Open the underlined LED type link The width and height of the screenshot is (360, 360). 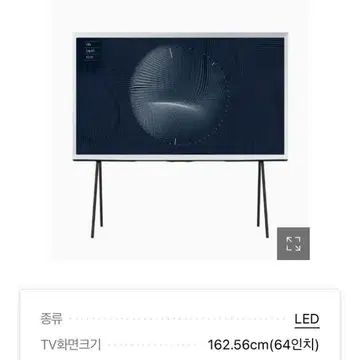point(307,320)
